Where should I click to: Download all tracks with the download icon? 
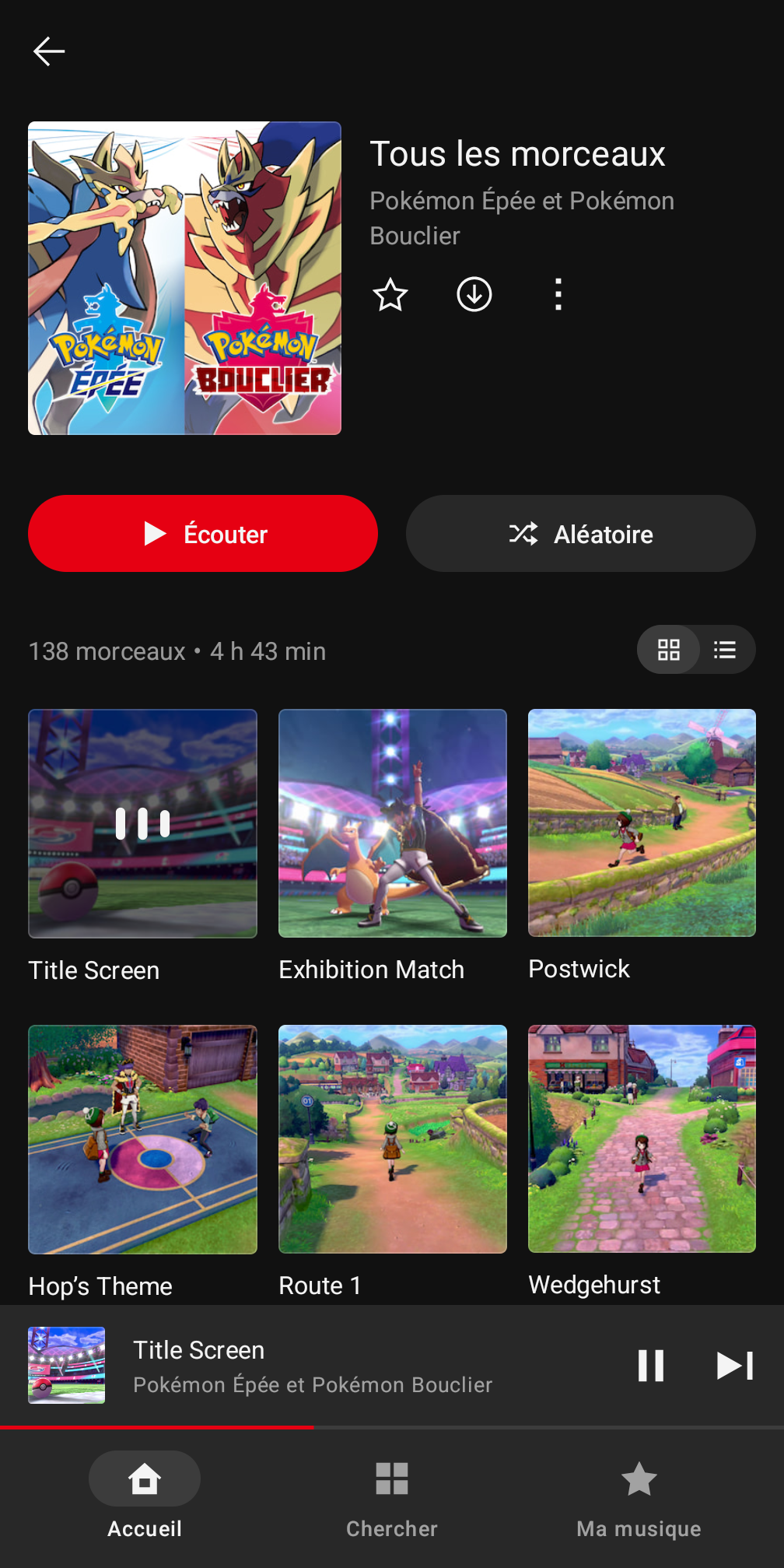click(474, 294)
